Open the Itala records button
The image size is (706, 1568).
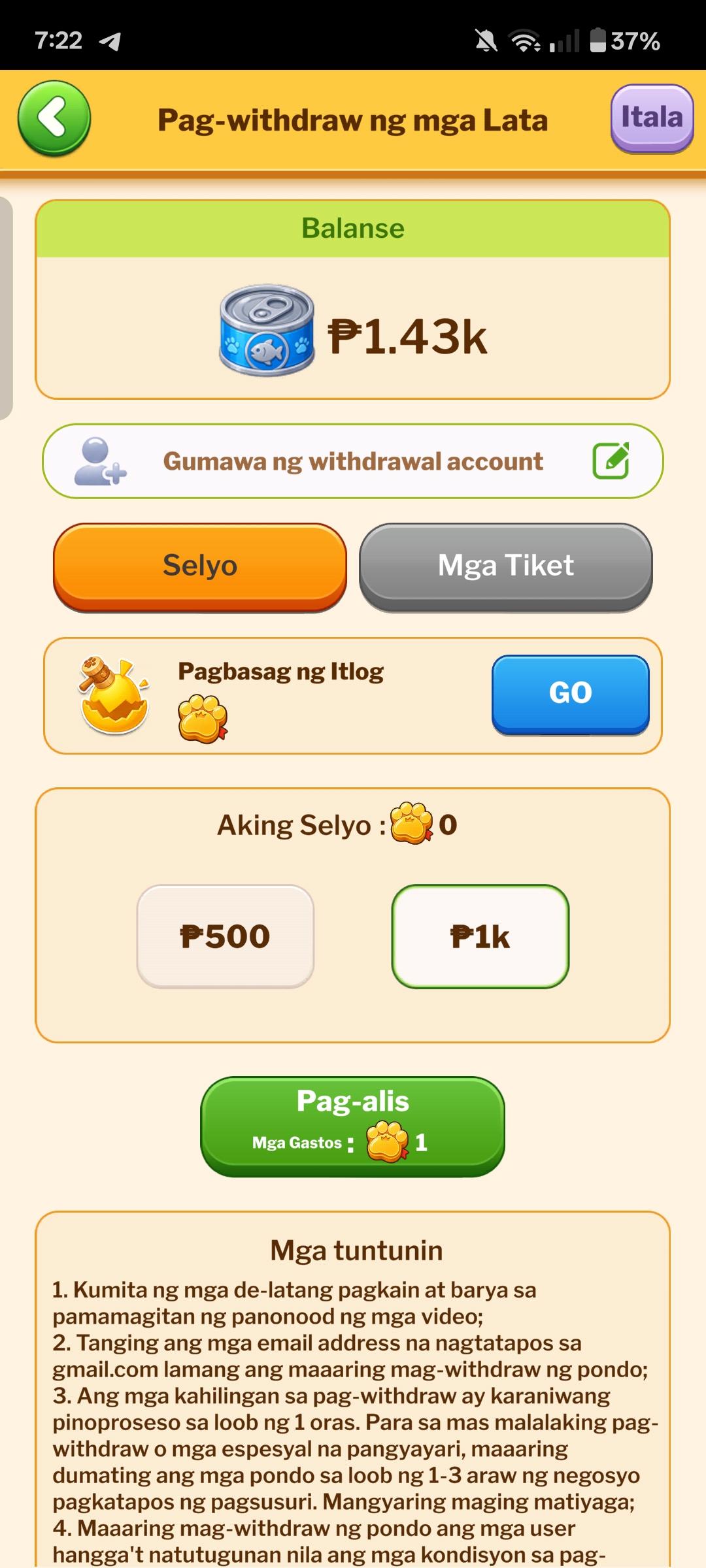[x=652, y=118]
